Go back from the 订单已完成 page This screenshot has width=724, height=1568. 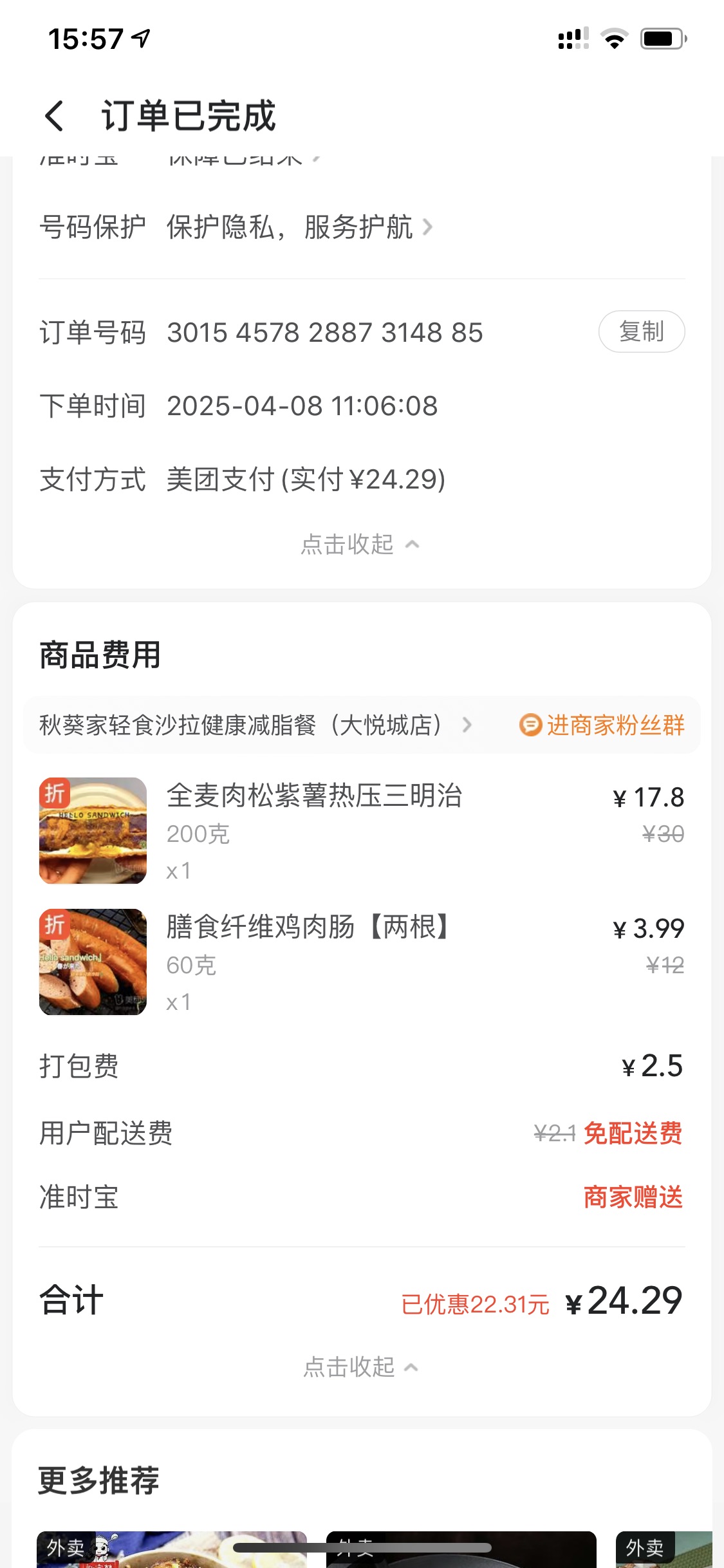click(55, 116)
